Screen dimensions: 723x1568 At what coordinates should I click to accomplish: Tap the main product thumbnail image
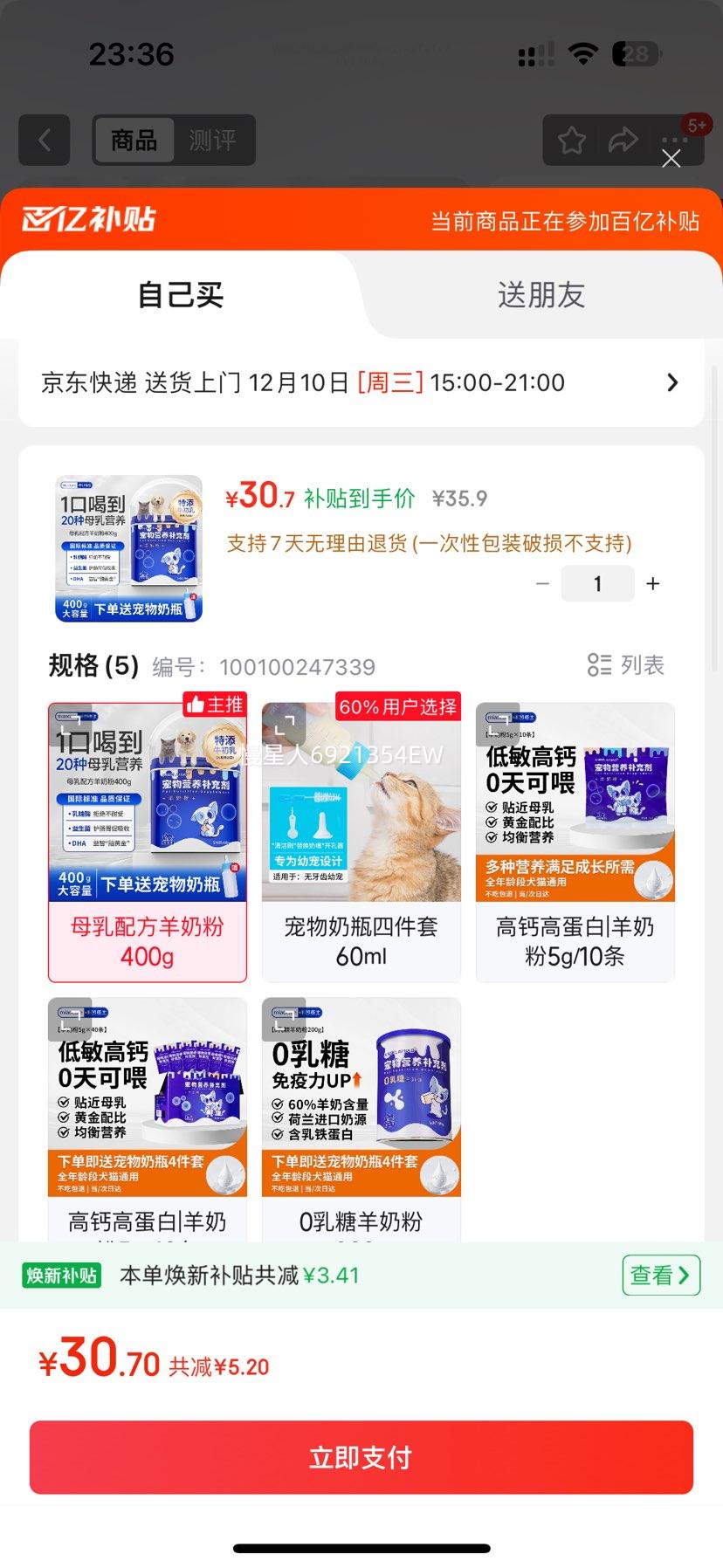(x=127, y=548)
